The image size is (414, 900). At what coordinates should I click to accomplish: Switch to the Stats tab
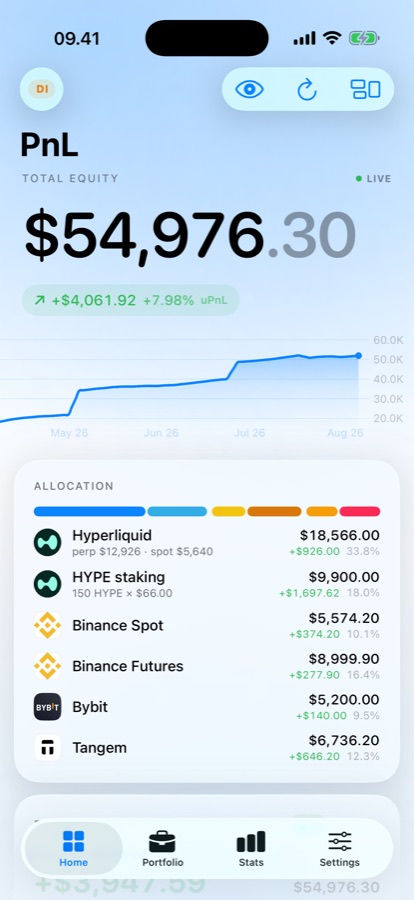pyautogui.click(x=251, y=848)
